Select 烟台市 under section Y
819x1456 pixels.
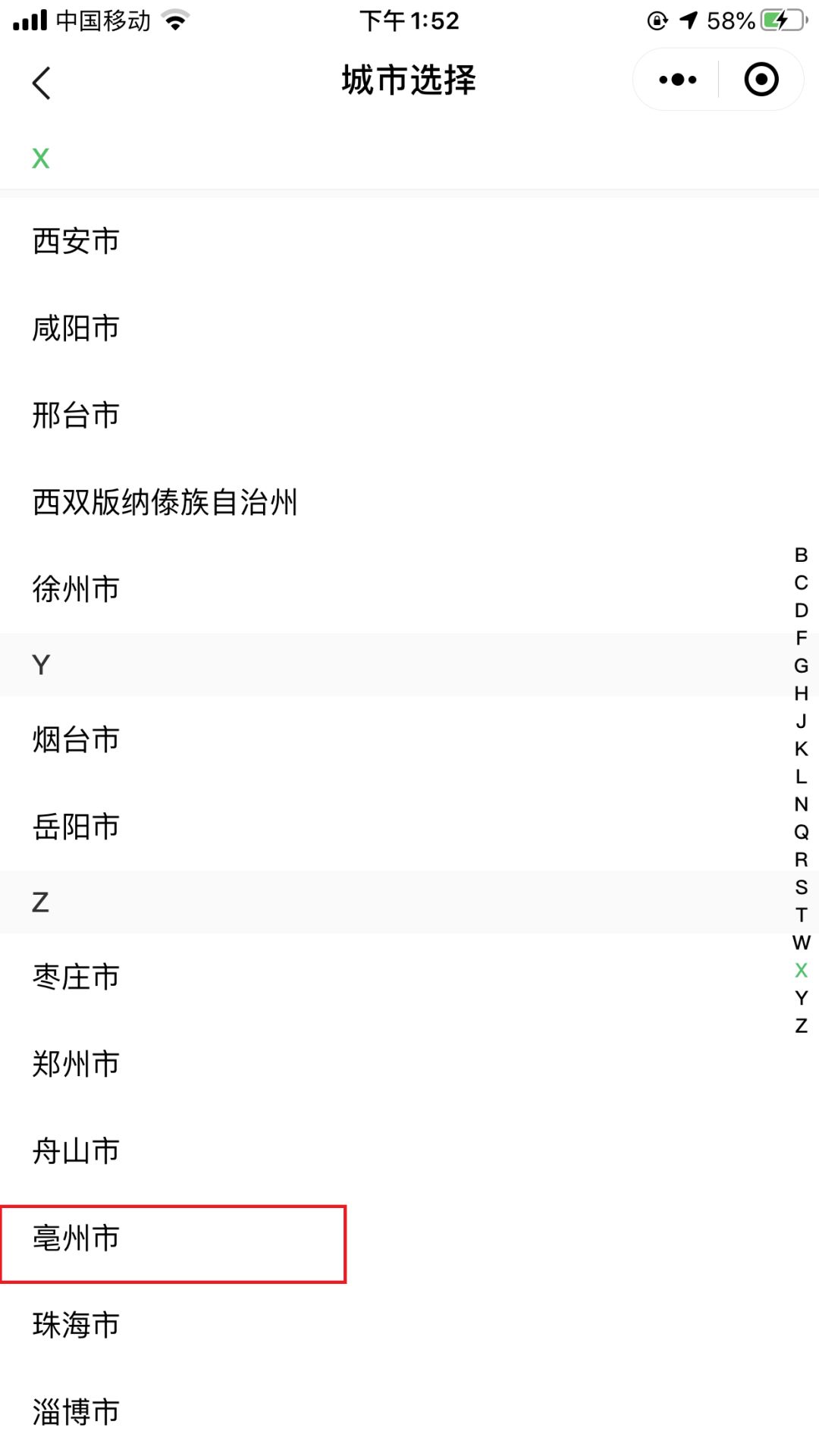click(409, 739)
